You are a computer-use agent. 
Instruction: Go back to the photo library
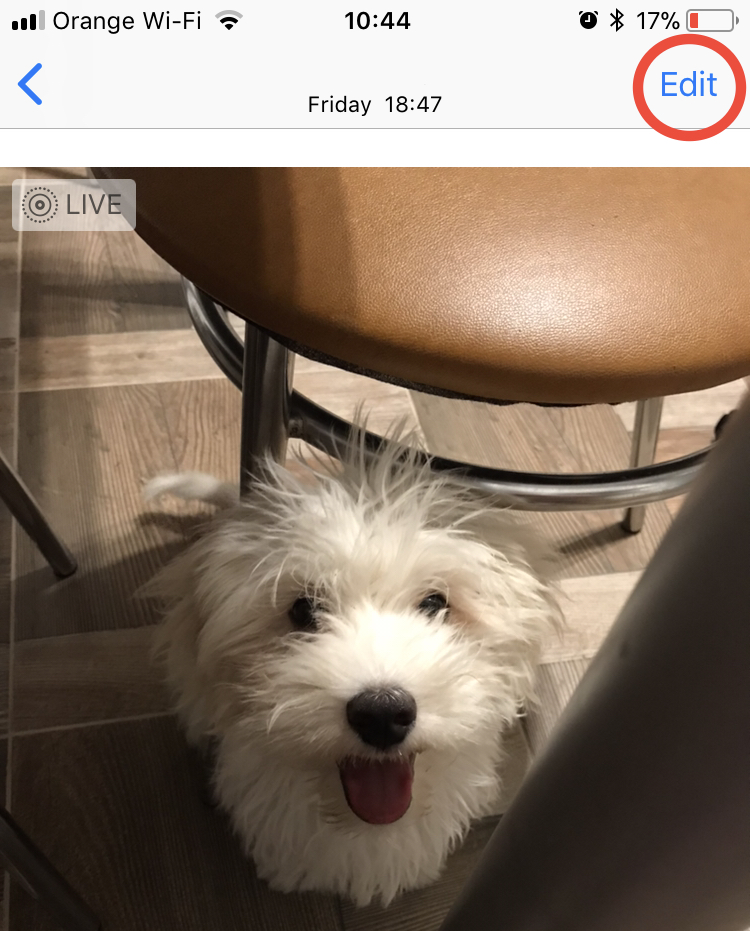pyautogui.click(x=31, y=85)
